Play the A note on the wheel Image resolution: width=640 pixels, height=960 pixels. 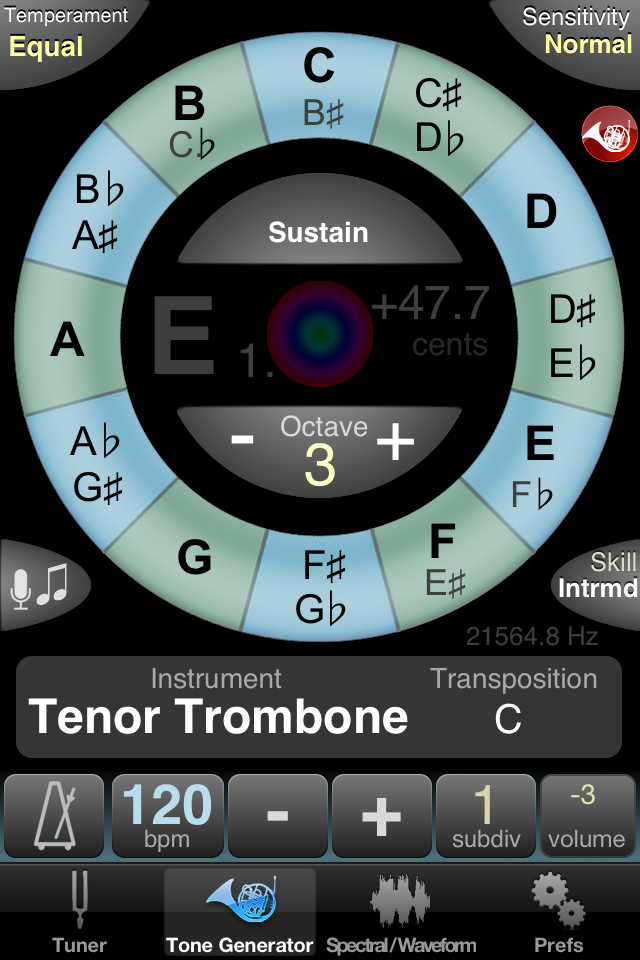pos(67,341)
